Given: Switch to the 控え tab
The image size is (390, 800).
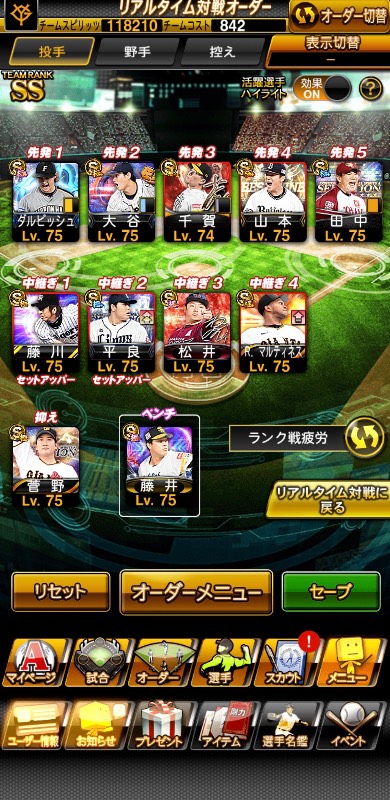Looking at the screenshot, I should (222, 52).
